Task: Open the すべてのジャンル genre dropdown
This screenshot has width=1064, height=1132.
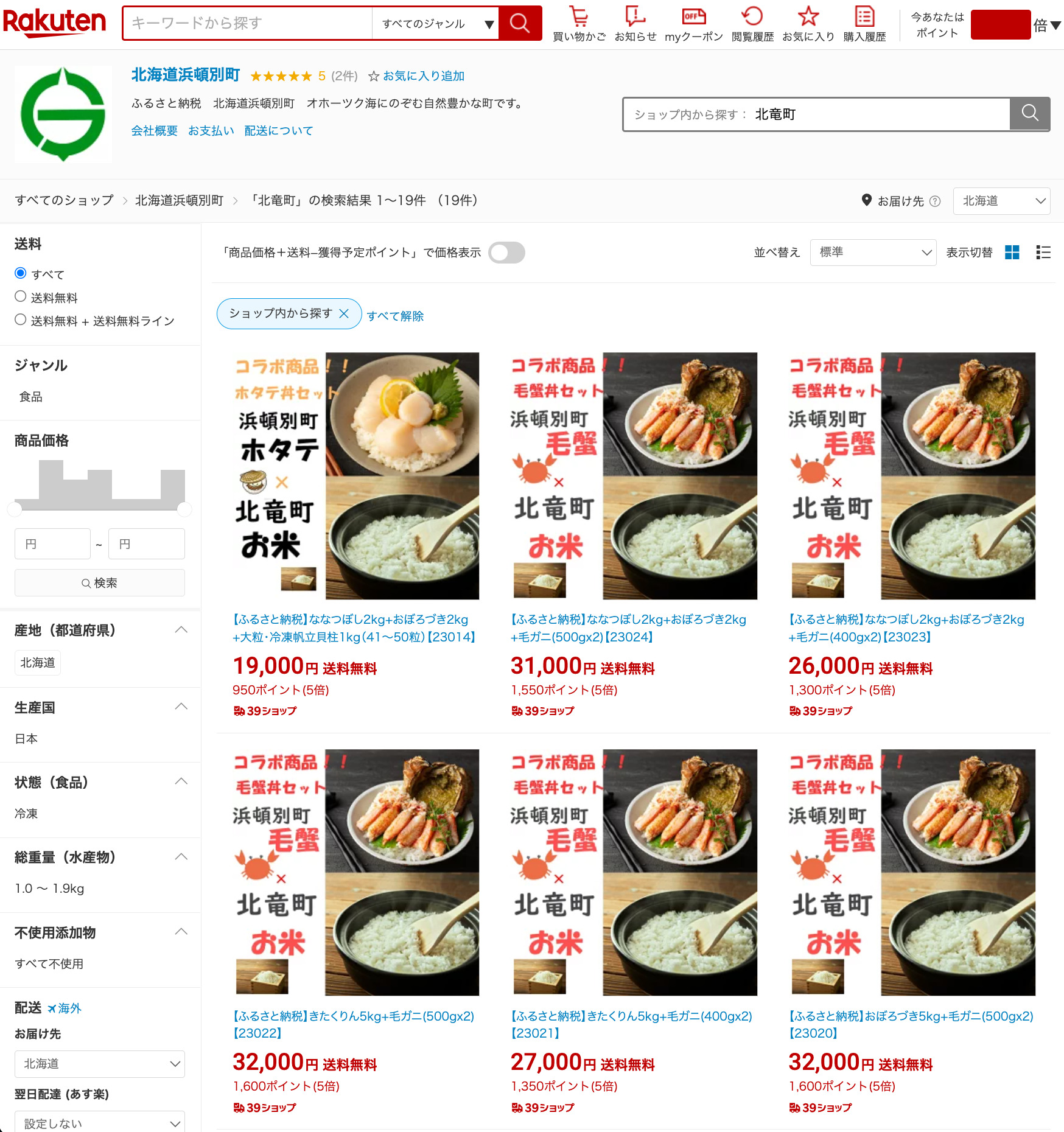Action: coord(435,24)
